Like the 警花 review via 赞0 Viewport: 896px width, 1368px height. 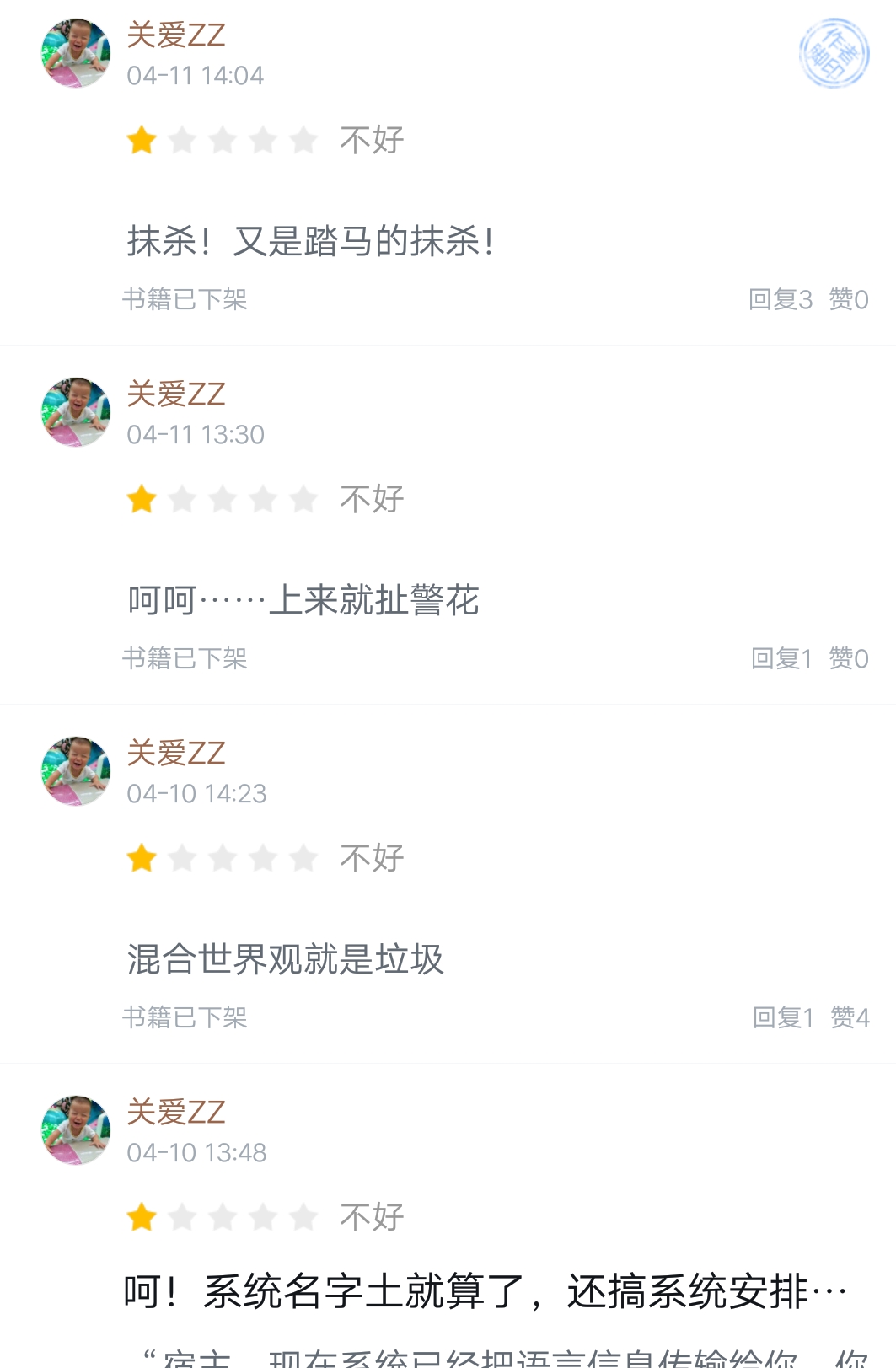point(849,658)
